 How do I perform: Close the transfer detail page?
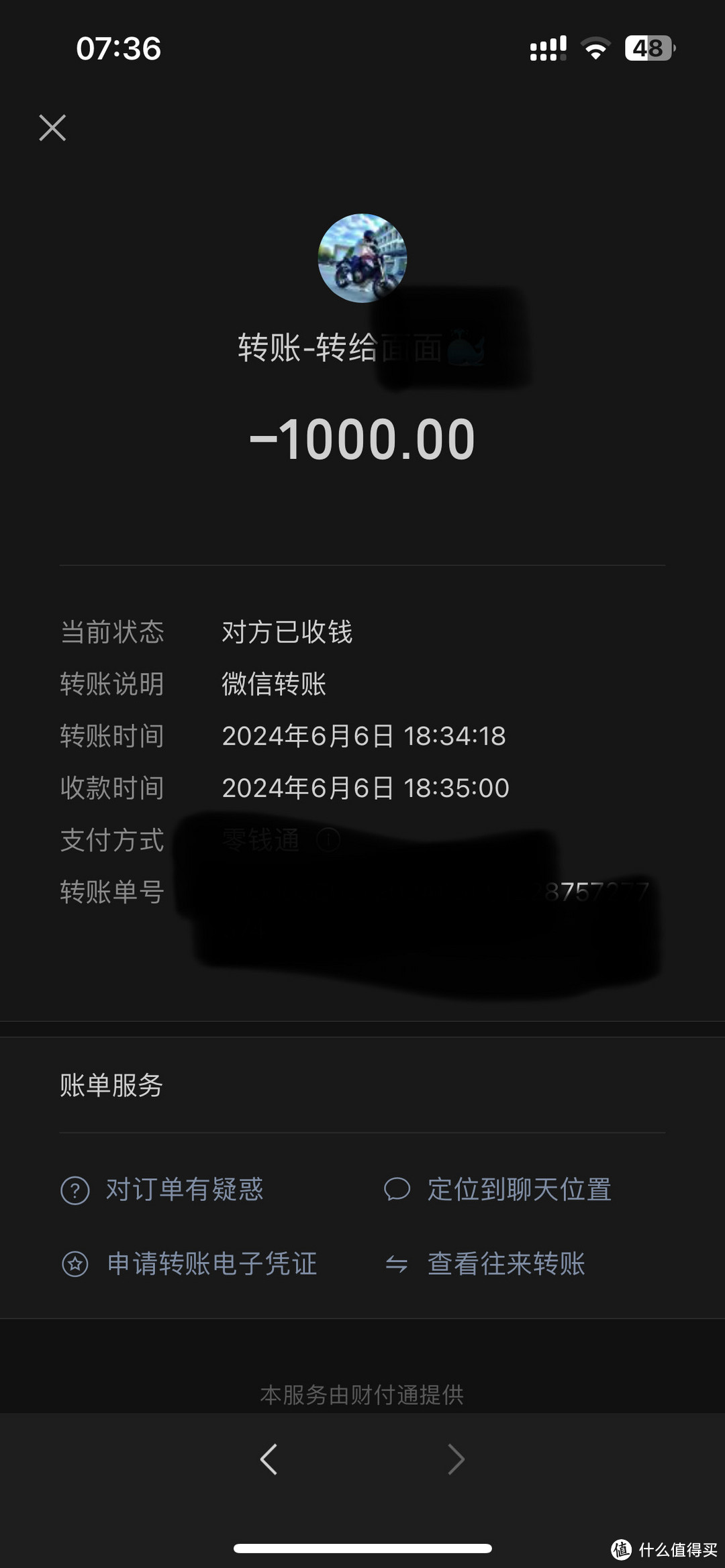coord(51,128)
